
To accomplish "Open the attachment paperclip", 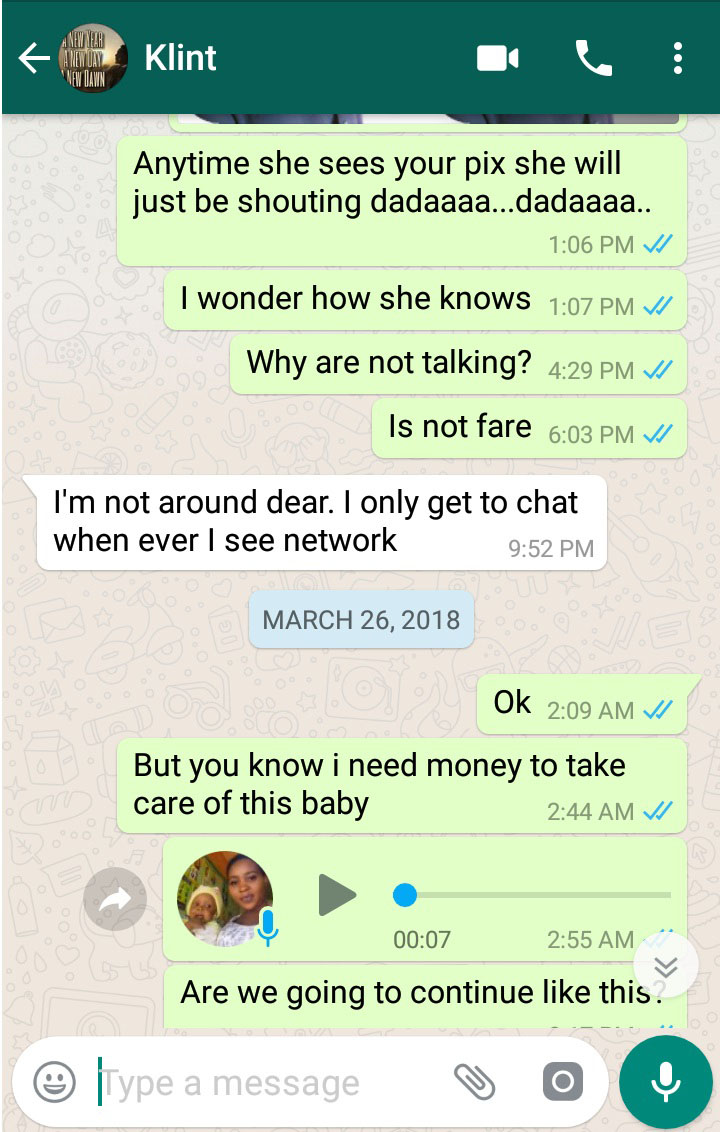I will coord(474,1082).
